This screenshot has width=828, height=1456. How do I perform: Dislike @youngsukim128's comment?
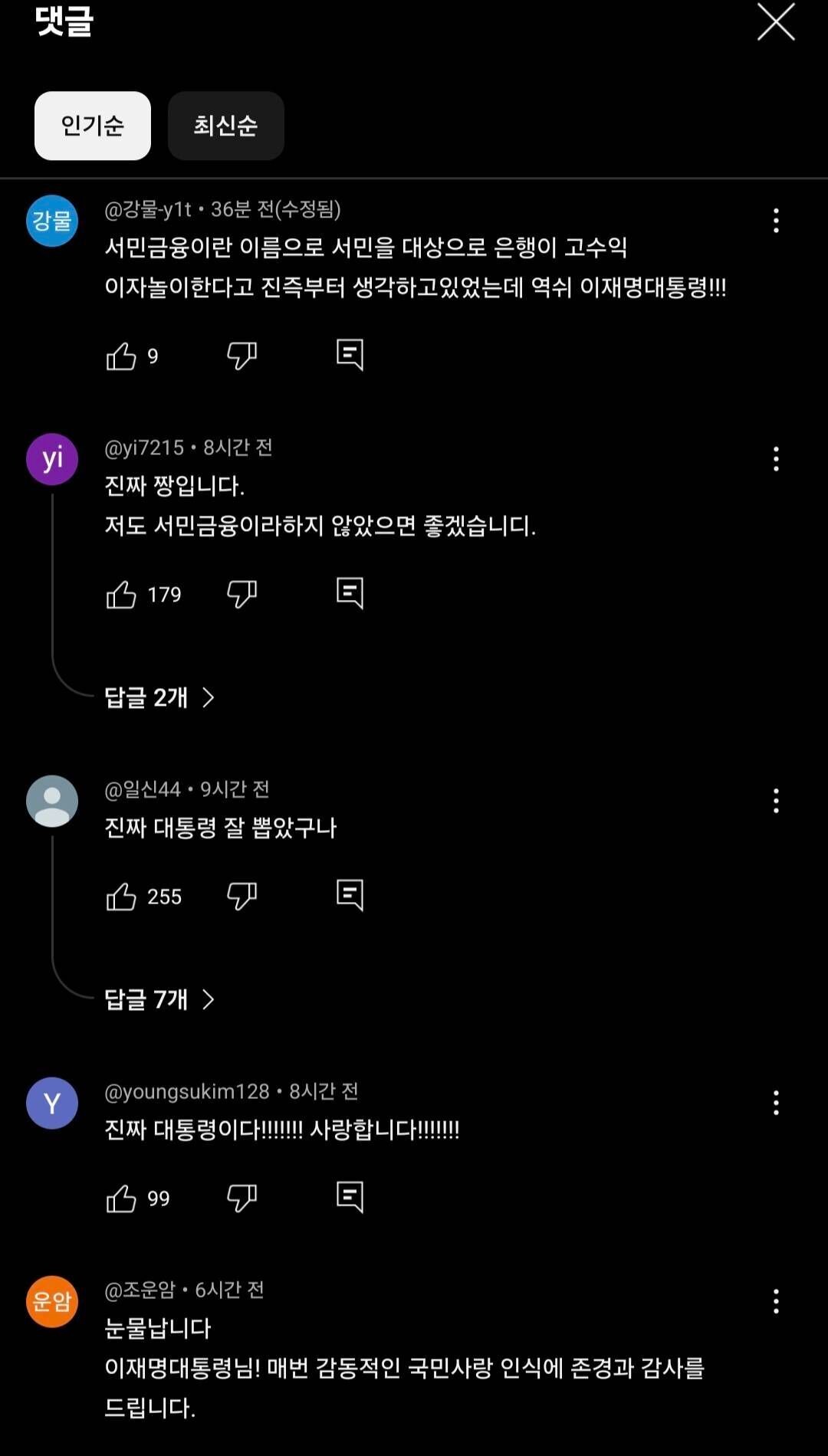click(242, 1197)
